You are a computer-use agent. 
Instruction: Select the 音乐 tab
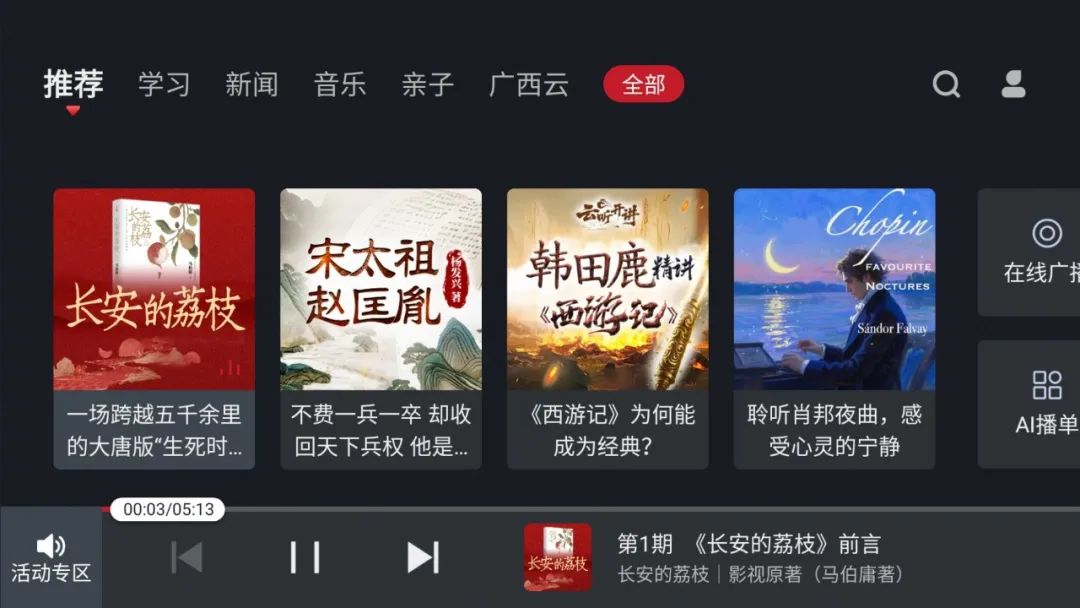click(340, 85)
